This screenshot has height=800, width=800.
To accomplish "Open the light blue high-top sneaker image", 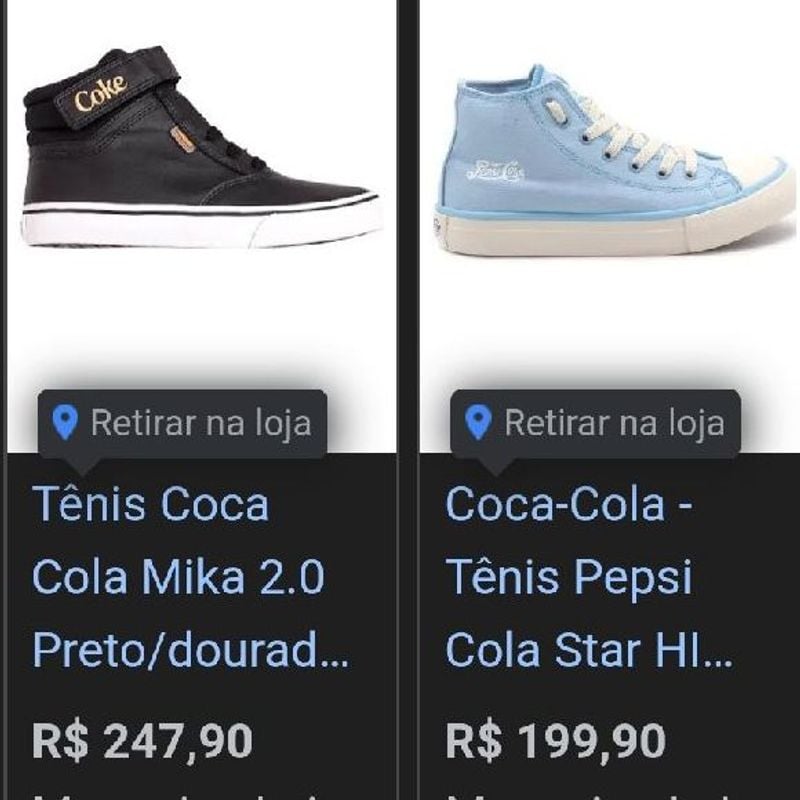I will (x=612, y=165).
